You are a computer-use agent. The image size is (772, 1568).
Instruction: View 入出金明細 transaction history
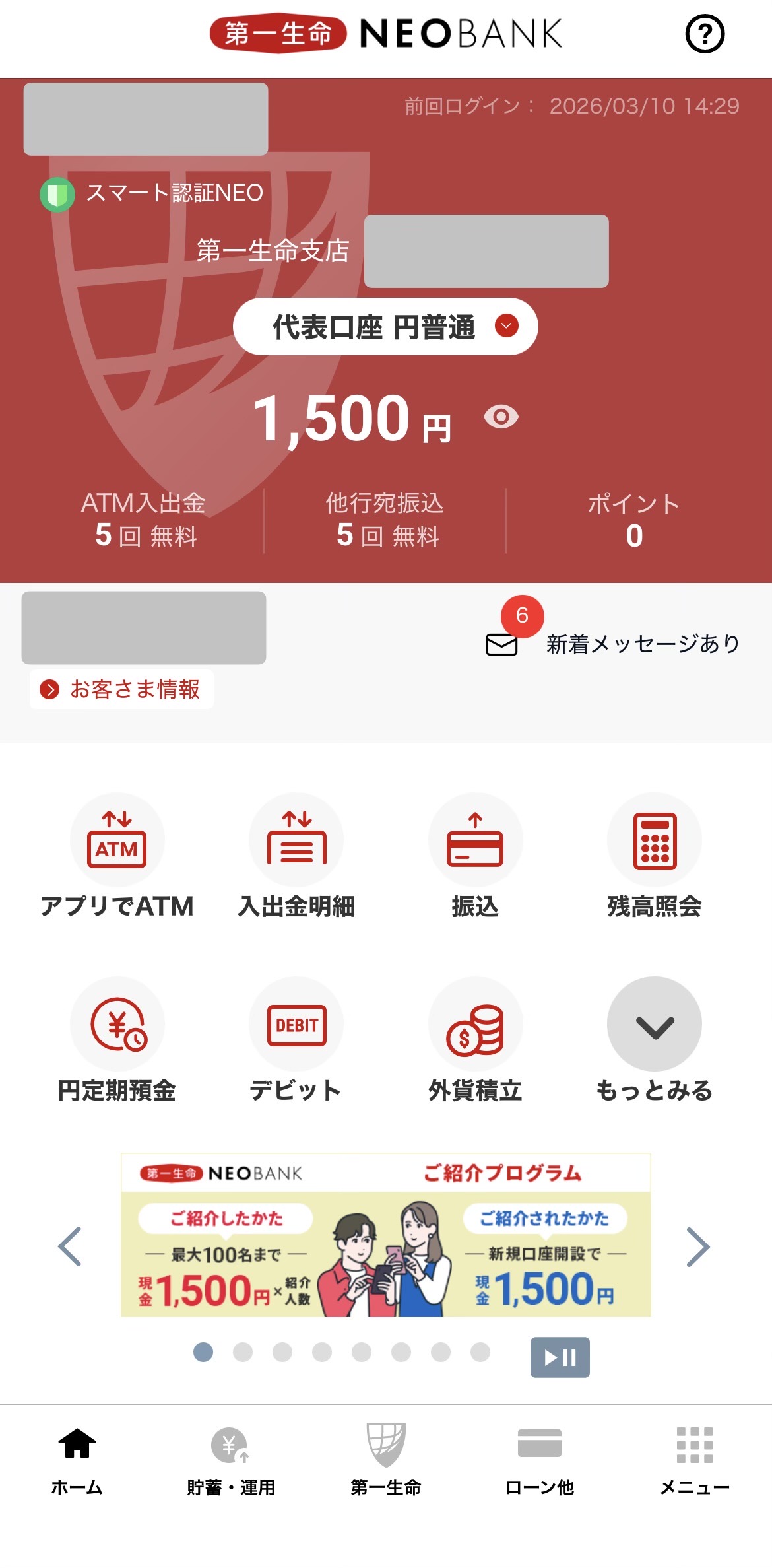pos(296,840)
